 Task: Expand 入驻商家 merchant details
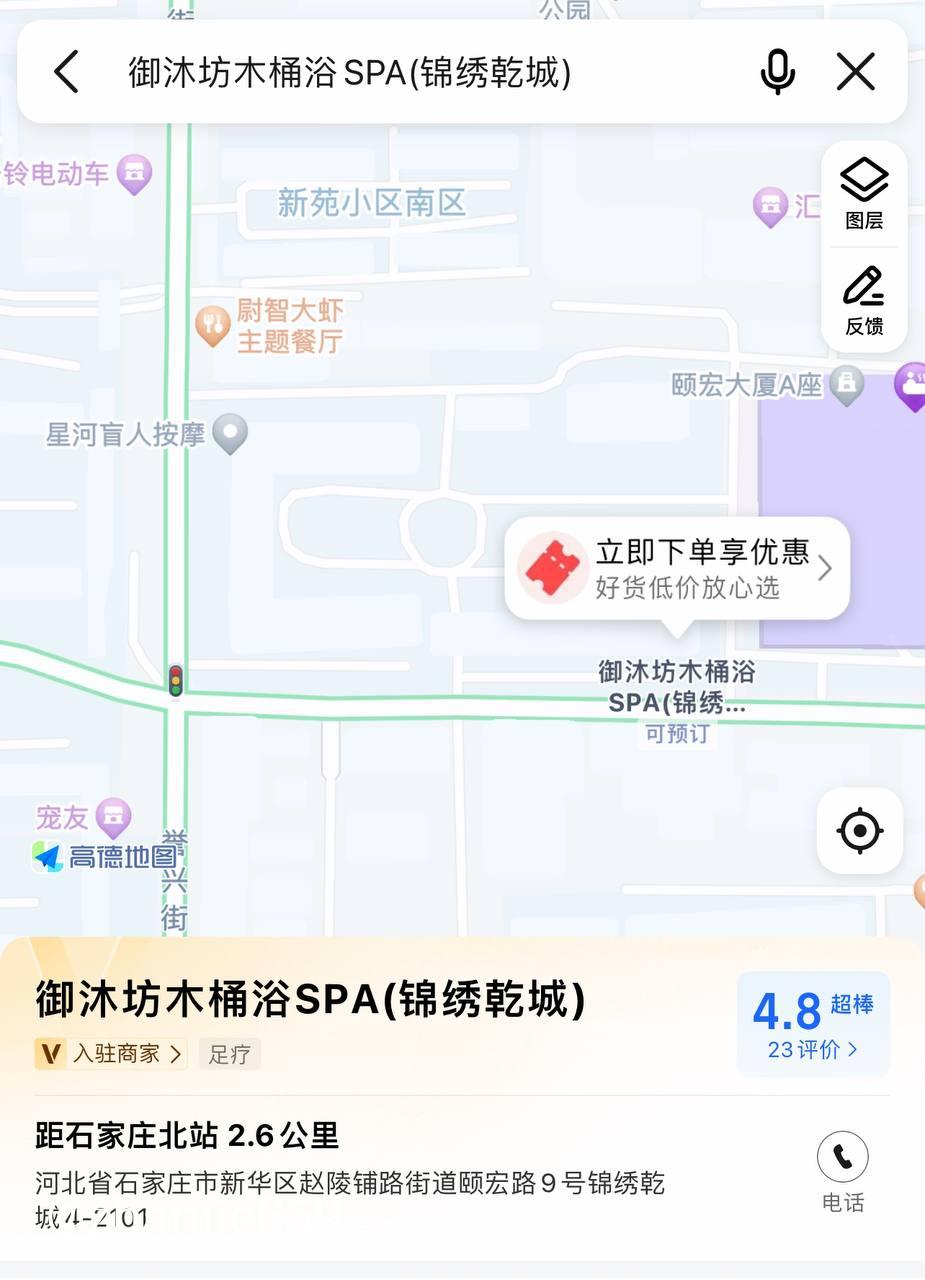click(x=110, y=1053)
